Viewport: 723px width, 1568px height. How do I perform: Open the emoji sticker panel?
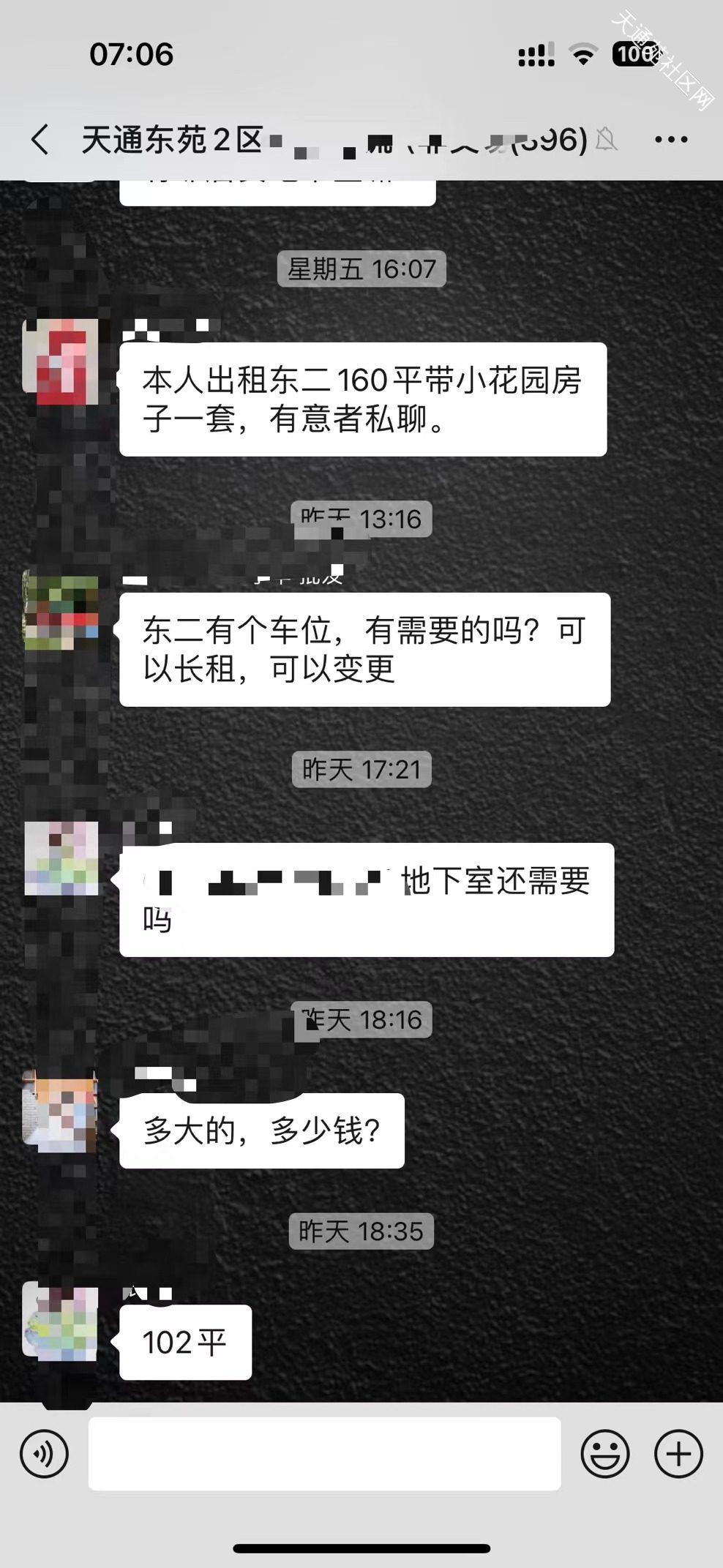605,1453
